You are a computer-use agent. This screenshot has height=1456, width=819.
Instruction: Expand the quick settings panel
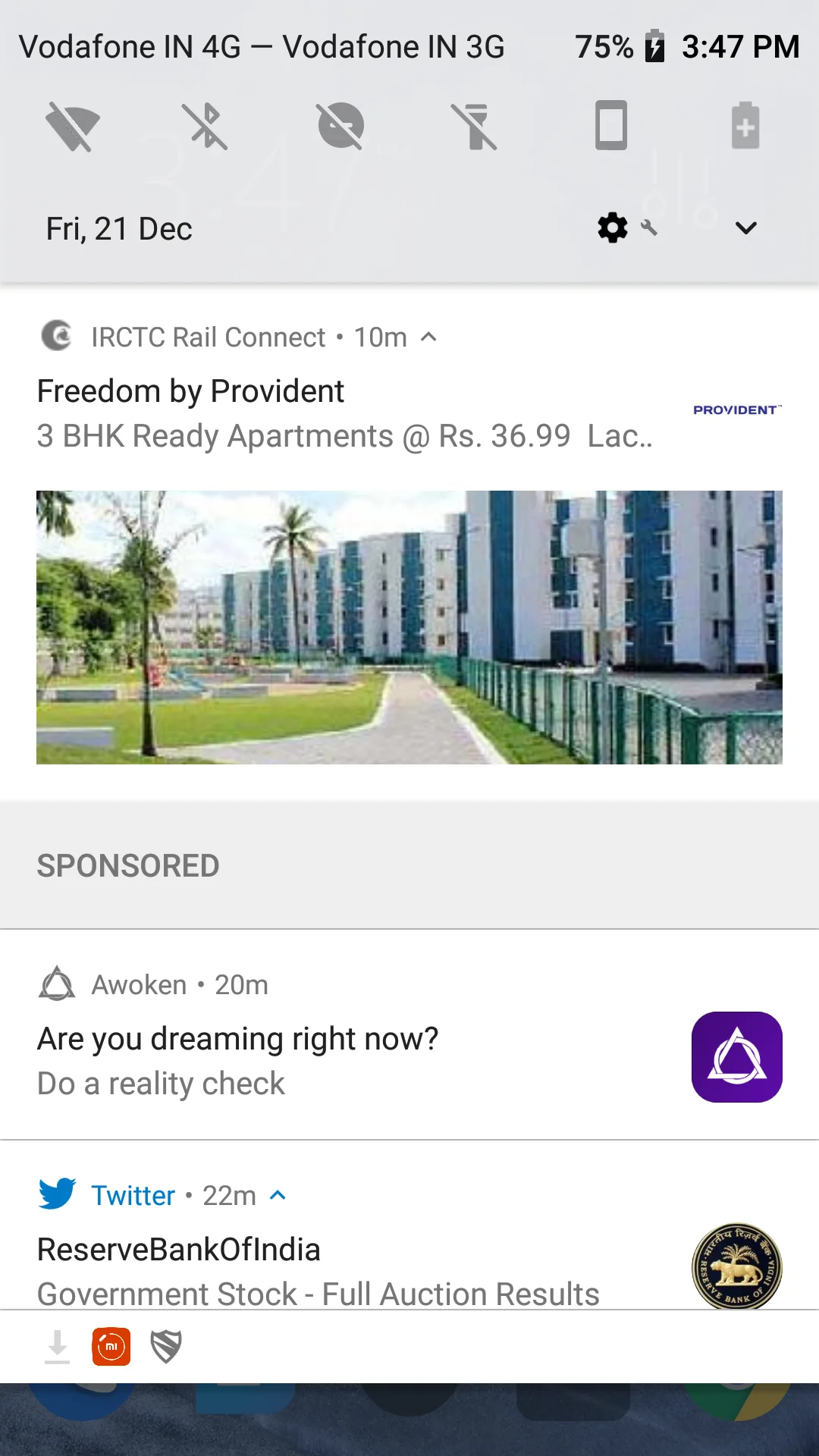click(x=746, y=227)
